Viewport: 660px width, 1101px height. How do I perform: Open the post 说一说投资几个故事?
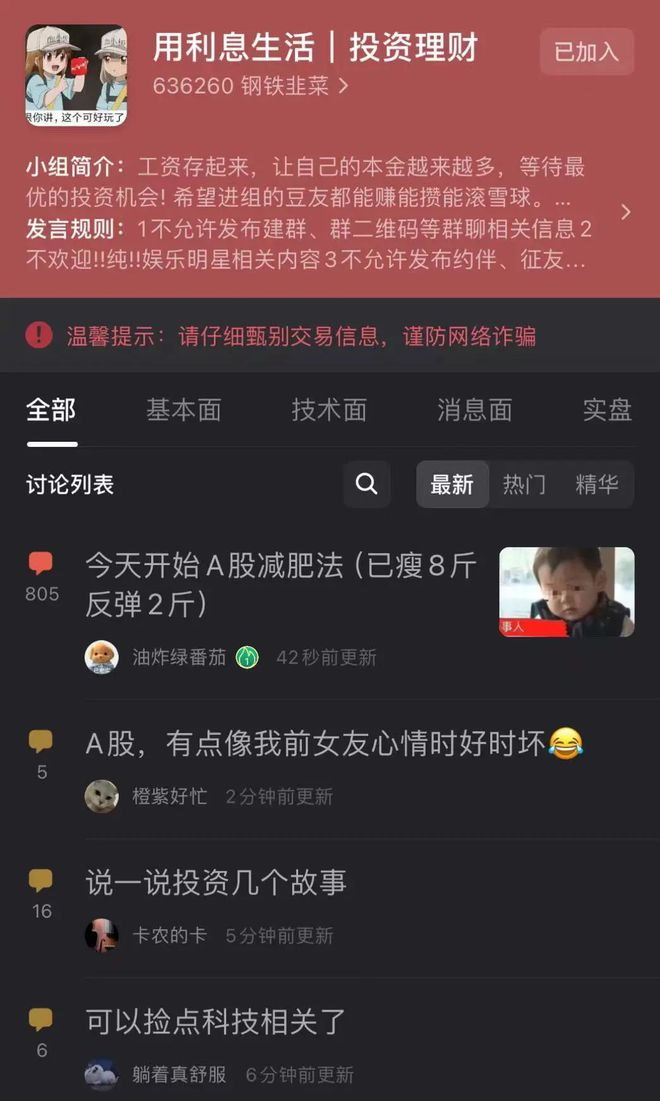(217, 883)
